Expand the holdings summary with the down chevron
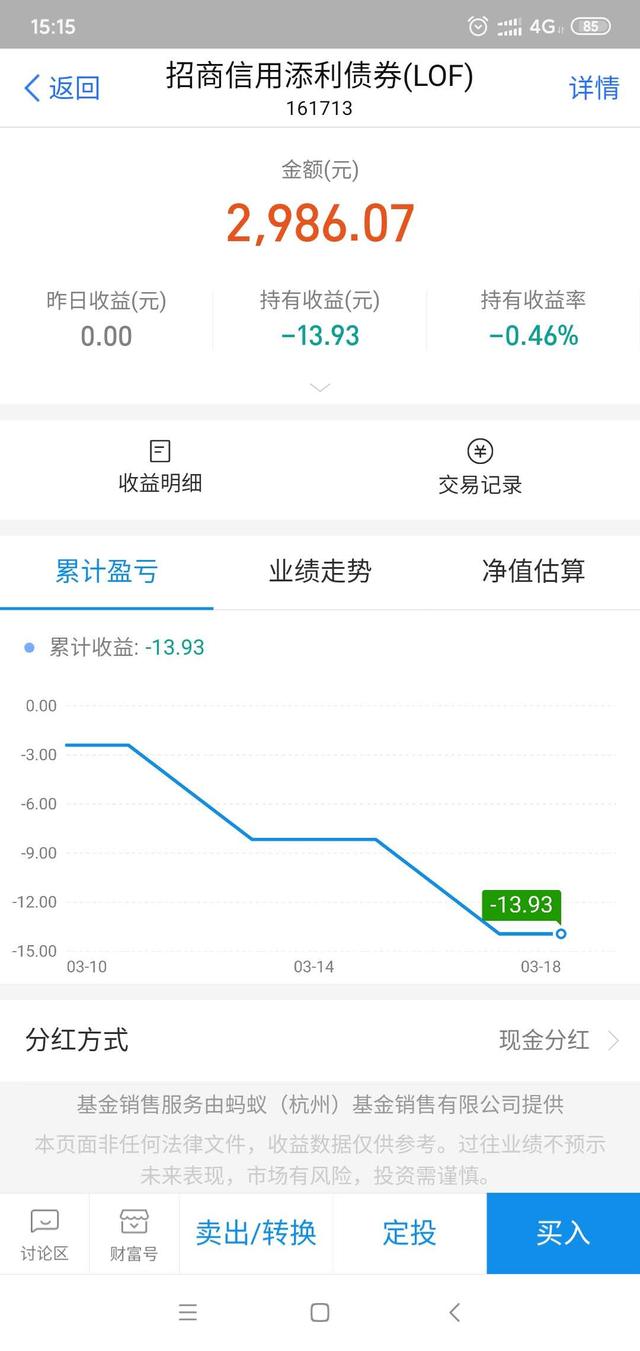 (320, 387)
